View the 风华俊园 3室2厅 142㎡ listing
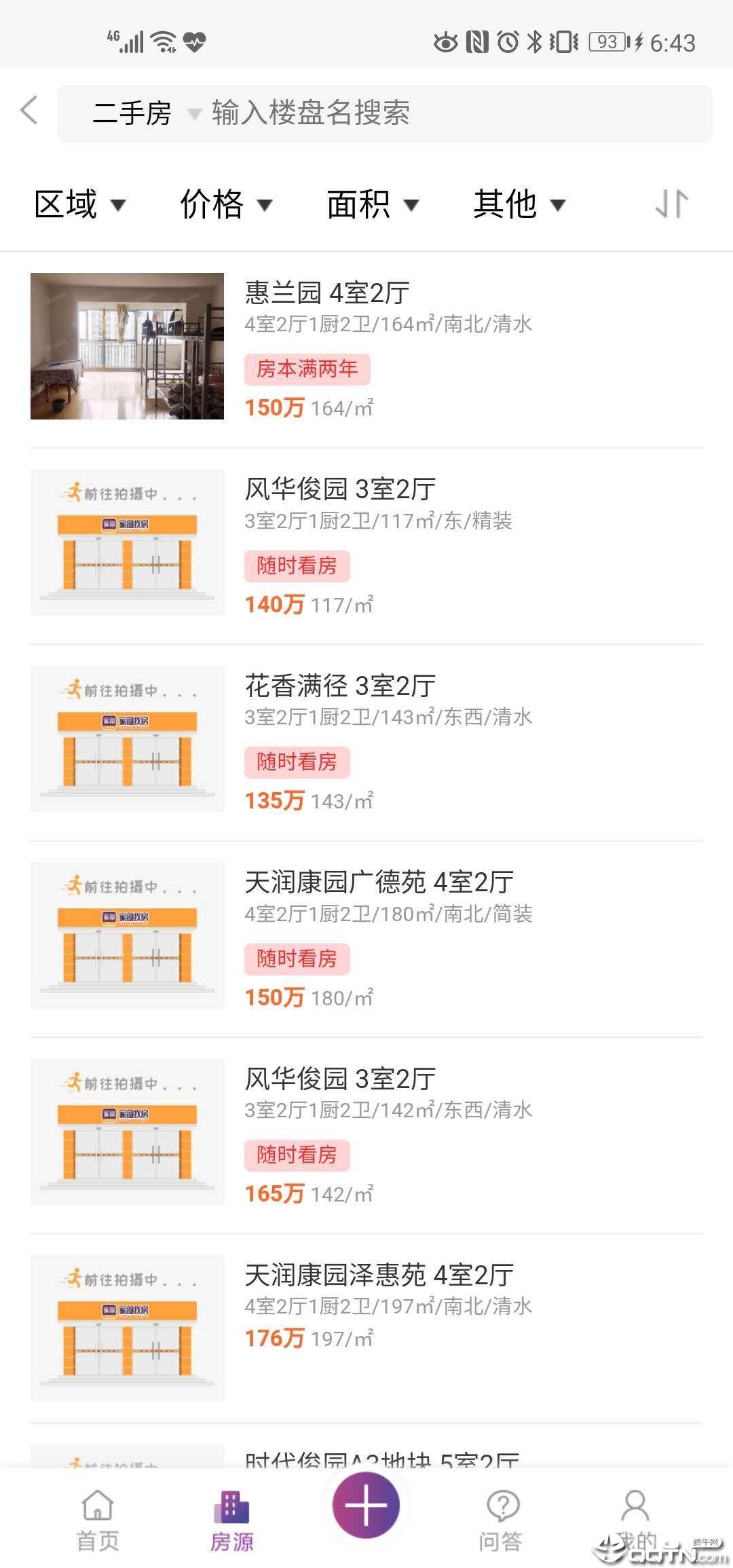733x1568 pixels. [366, 1132]
